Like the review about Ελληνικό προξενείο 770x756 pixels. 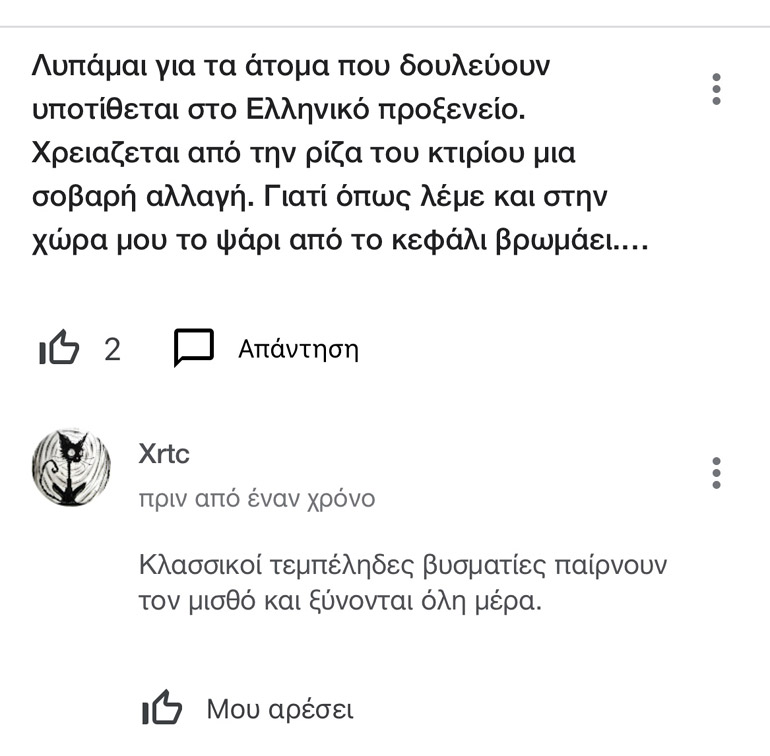tap(59, 349)
